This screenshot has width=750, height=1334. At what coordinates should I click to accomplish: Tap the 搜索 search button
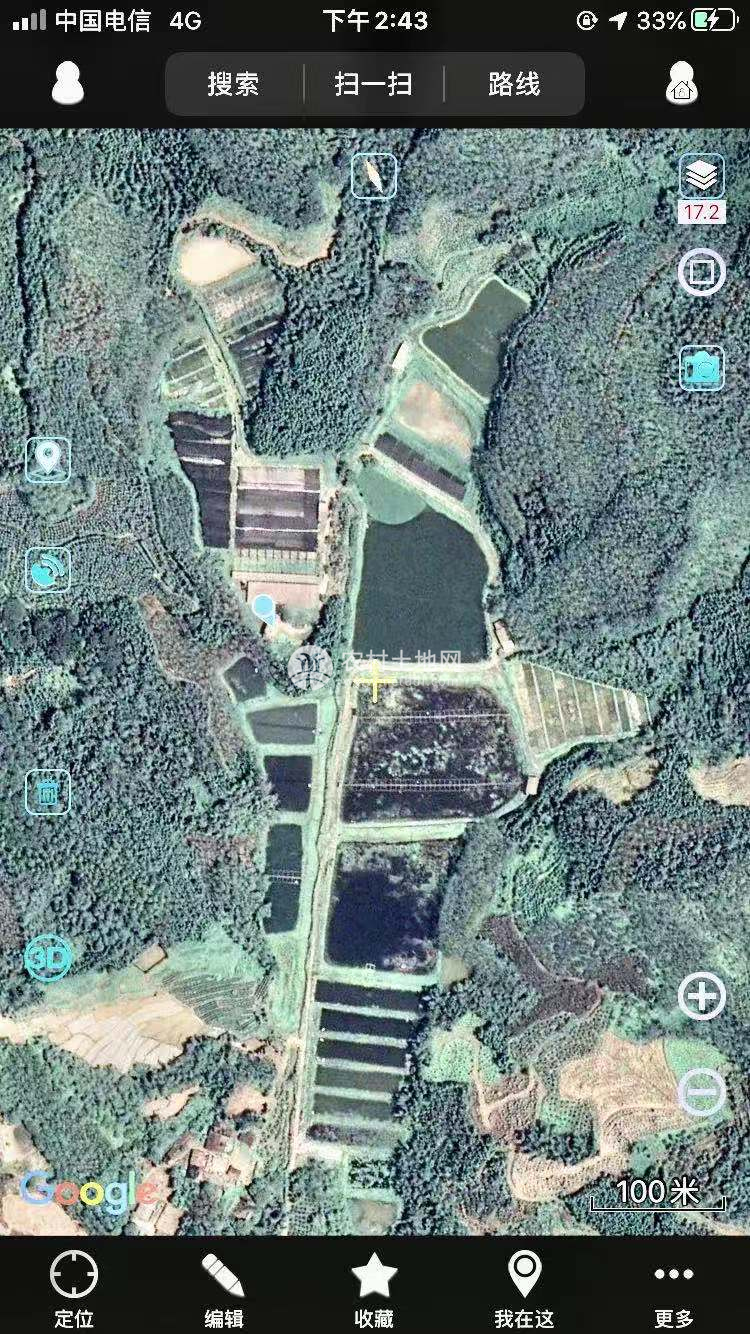(234, 84)
